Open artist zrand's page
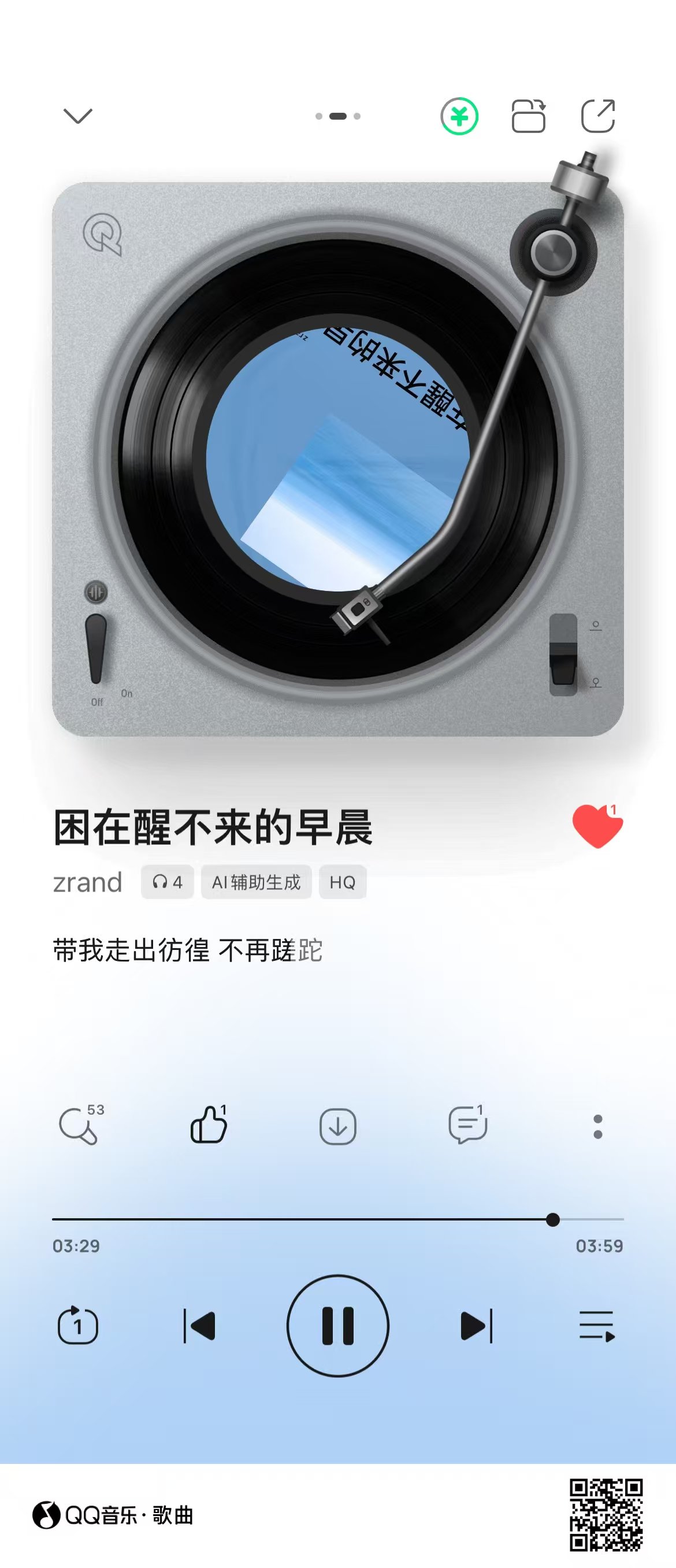Screen dimensions: 676x1568 pos(88,882)
